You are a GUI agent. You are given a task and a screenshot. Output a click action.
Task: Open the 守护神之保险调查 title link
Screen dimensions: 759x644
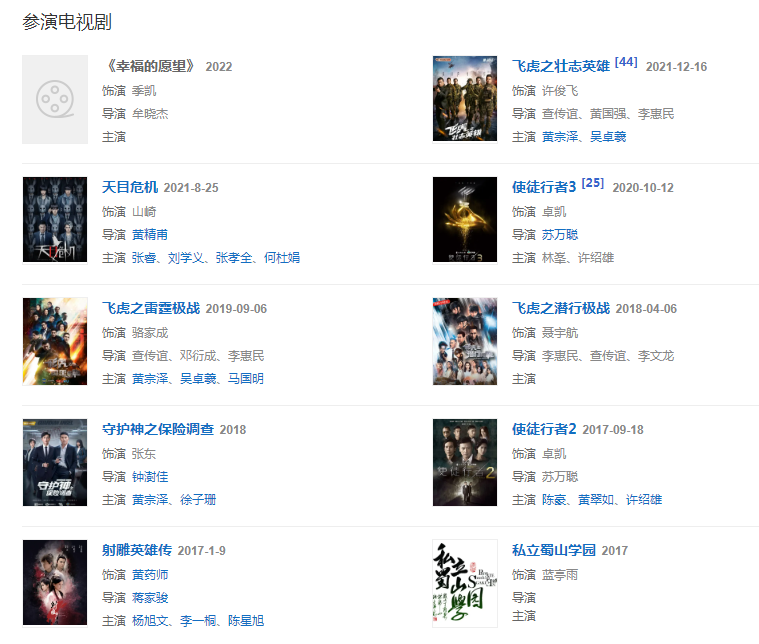pyautogui.click(x=158, y=429)
